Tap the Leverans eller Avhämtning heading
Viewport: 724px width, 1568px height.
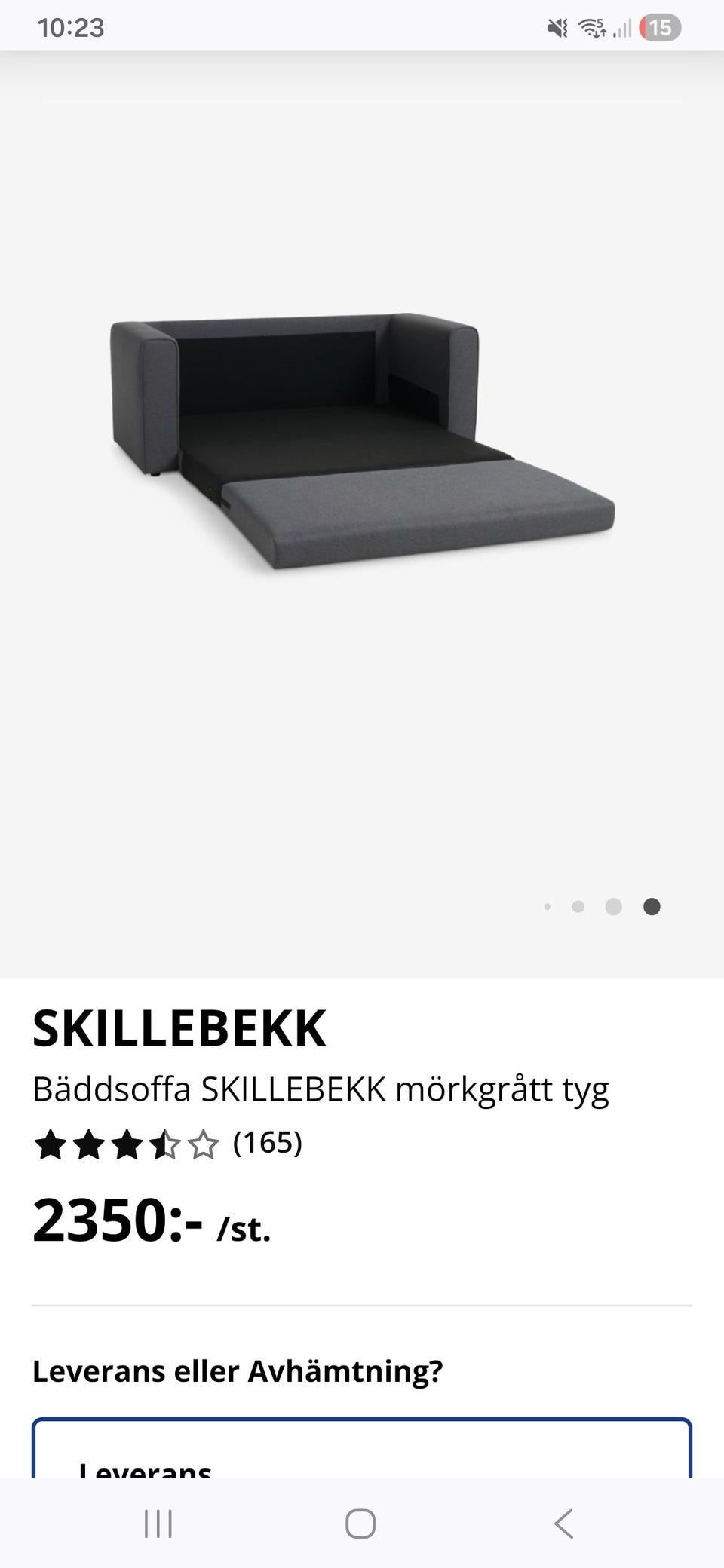point(238,1372)
